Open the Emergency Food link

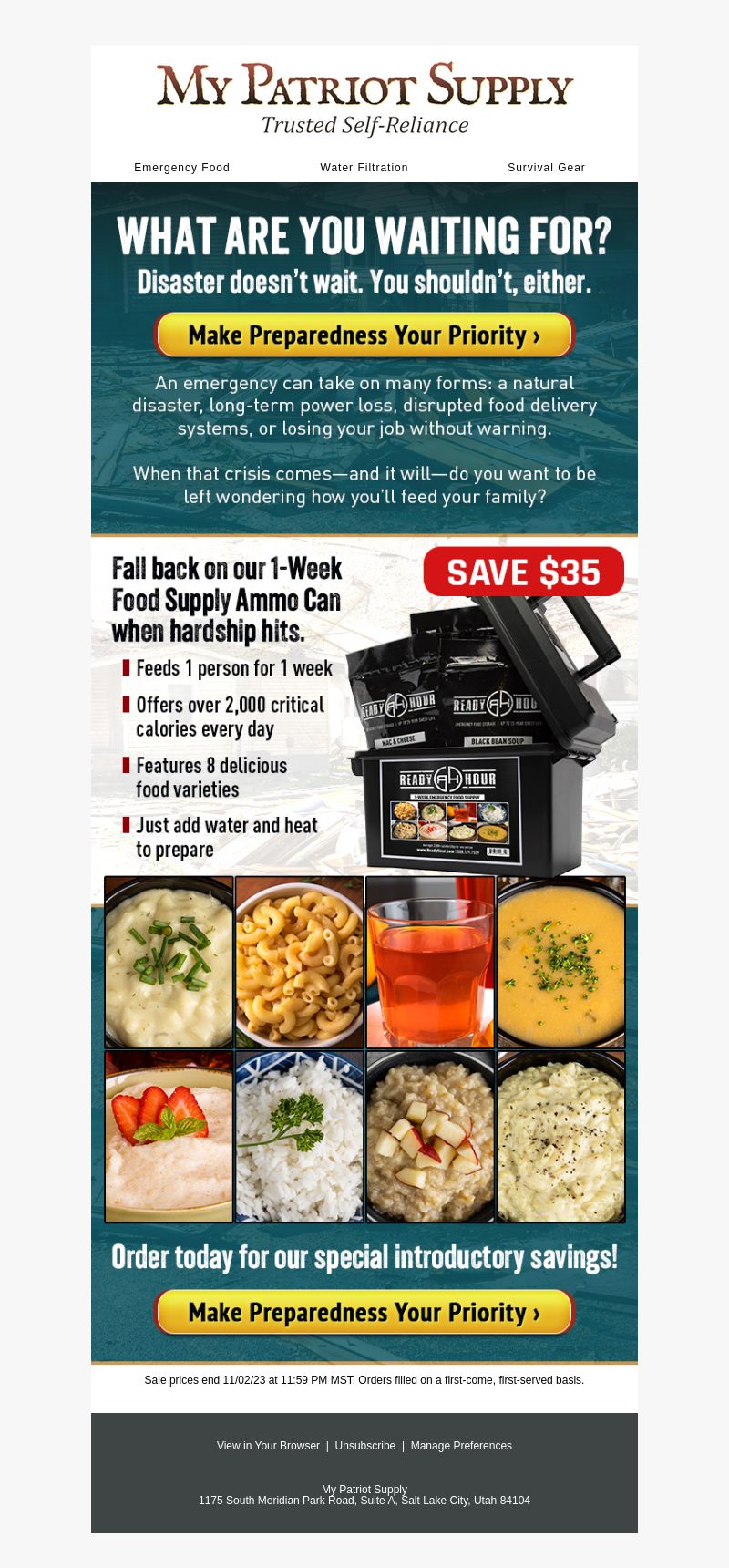click(x=181, y=168)
